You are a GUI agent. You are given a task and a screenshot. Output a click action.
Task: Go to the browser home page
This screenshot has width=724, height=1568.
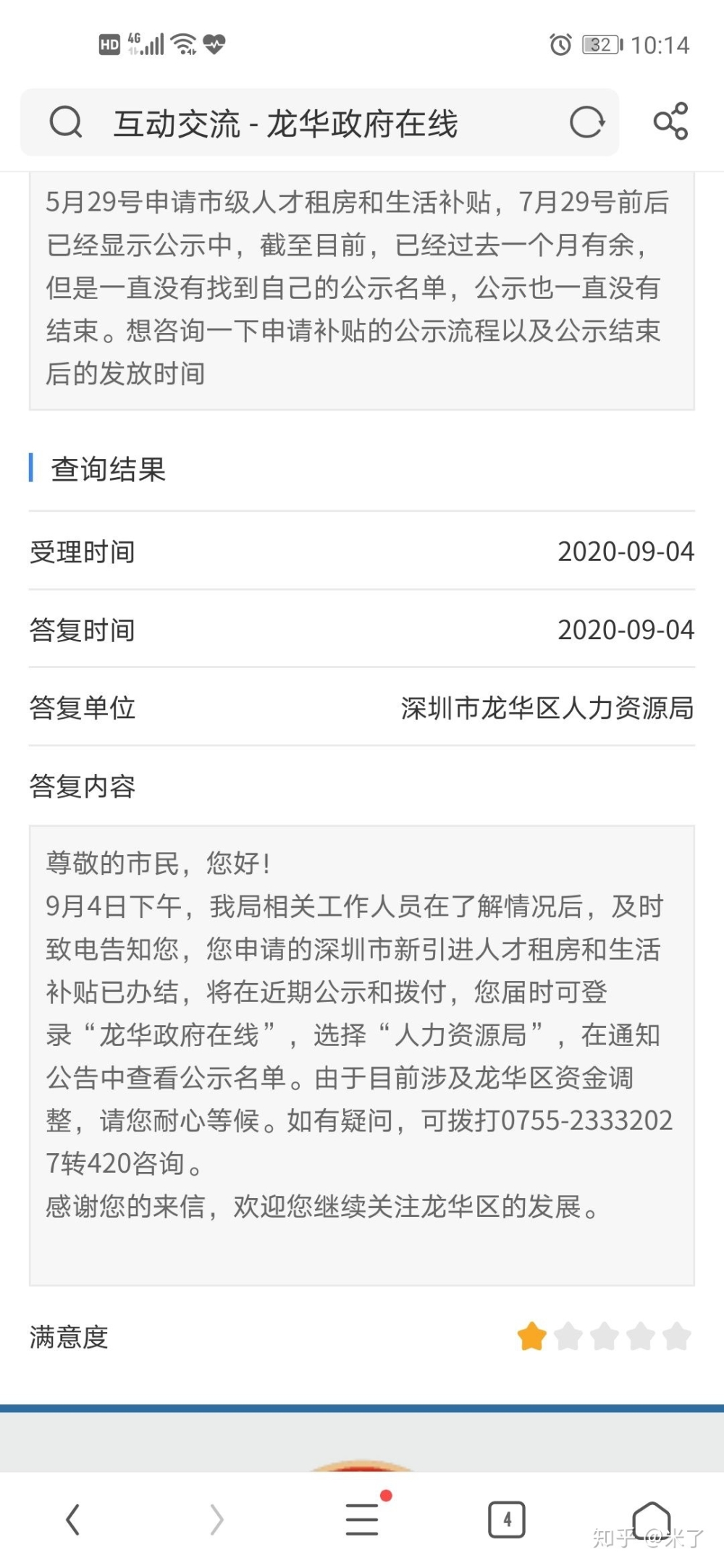click(x=652, y=1517)
